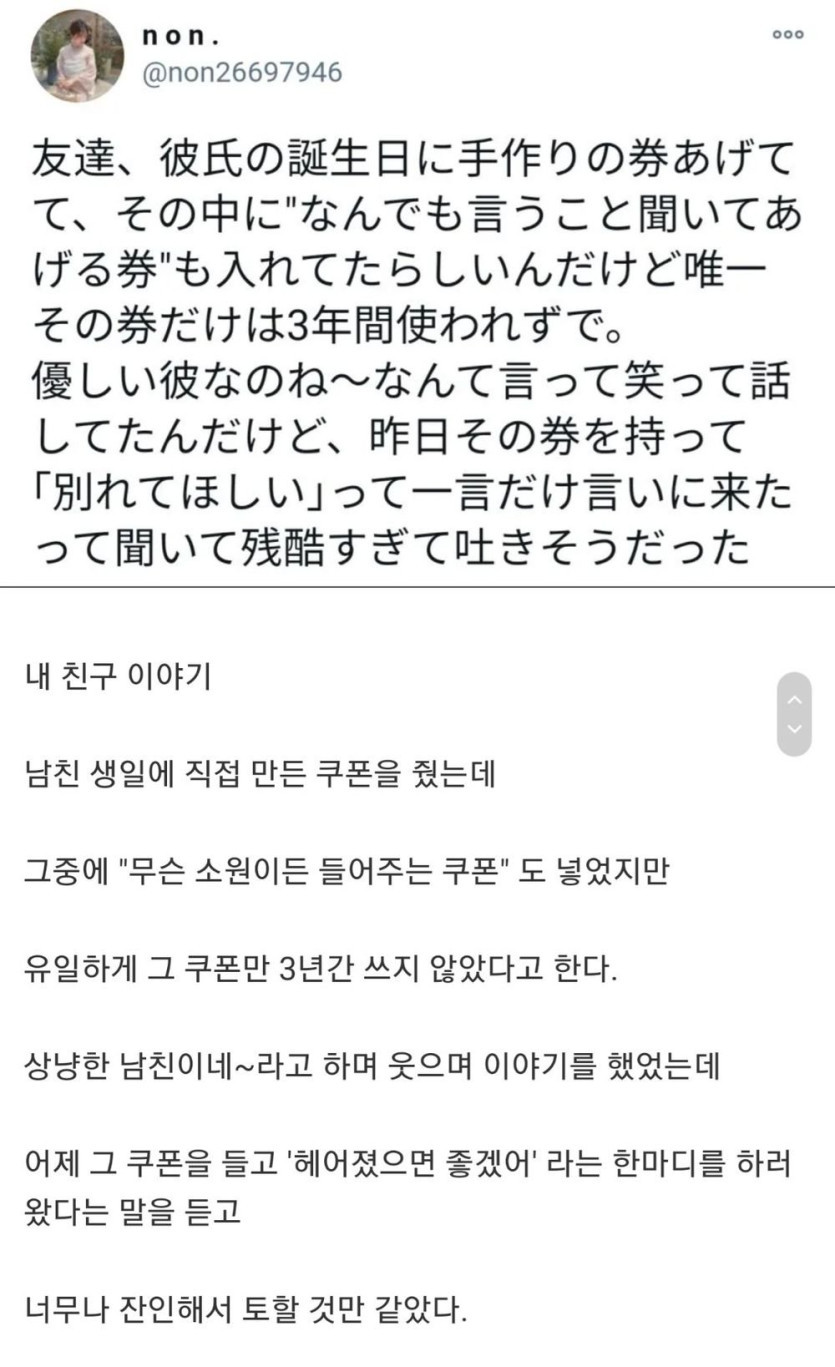The width and height of the screenshot is (835, 1367).
Task: Tap the up arrow to jump to top
Action: [x=795, y=698]
